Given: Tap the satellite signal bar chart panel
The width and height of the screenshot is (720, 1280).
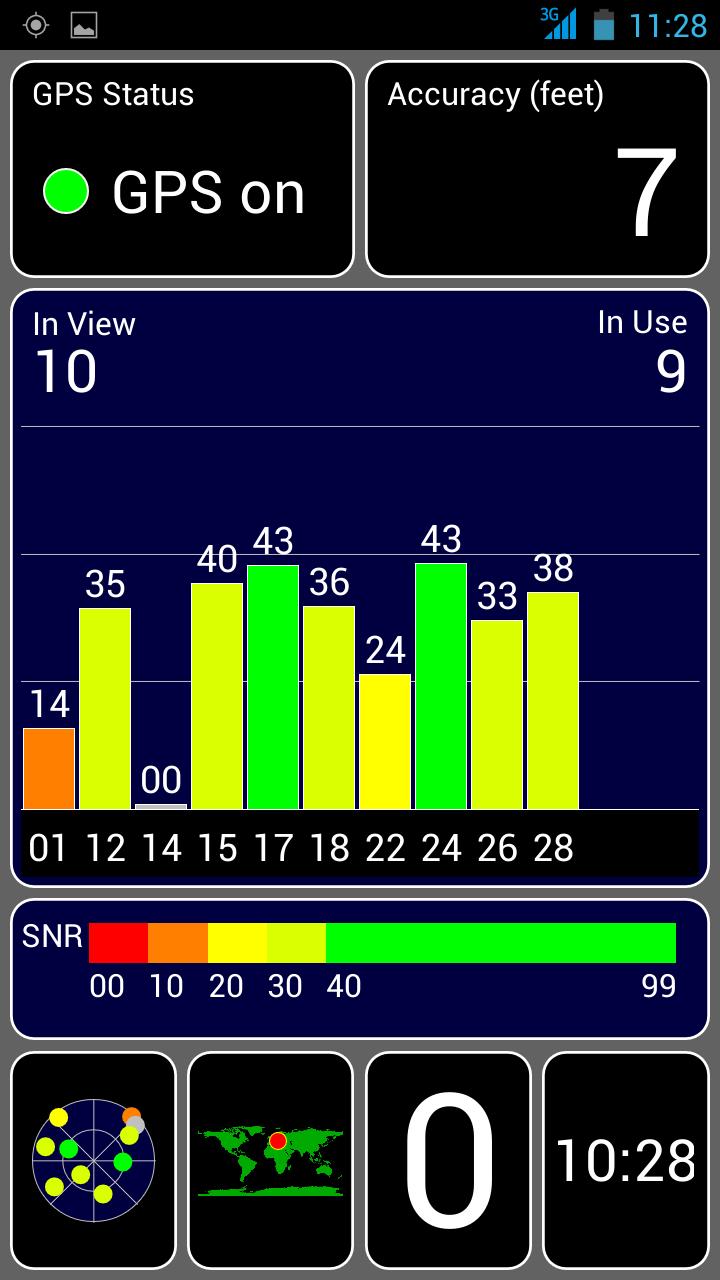Looking at the screenshot, I should [x=360, y=588].
